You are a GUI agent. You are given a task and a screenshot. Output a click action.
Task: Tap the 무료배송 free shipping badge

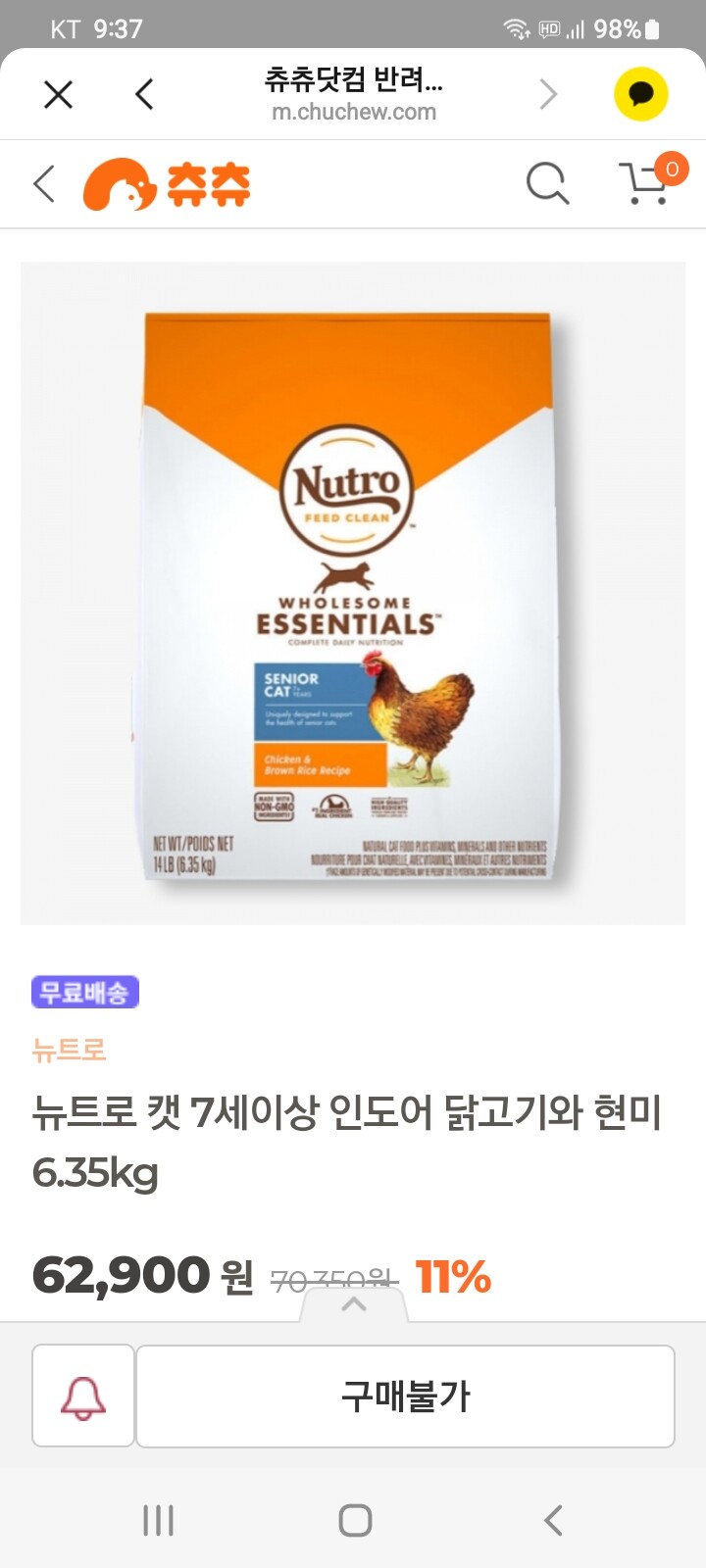[84, 993]
